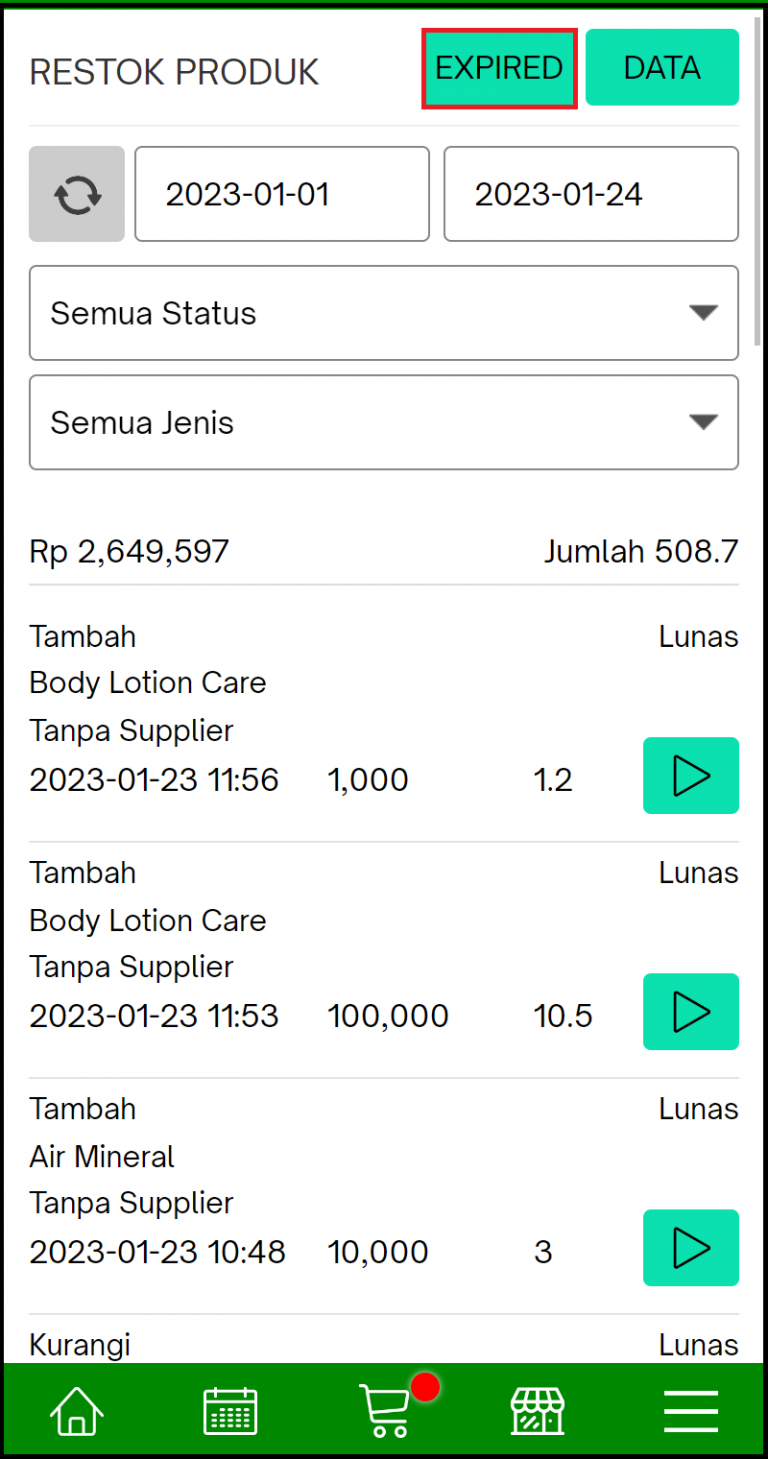
Task: Switch to the EXPIRED tab
Action: (498, 68)
